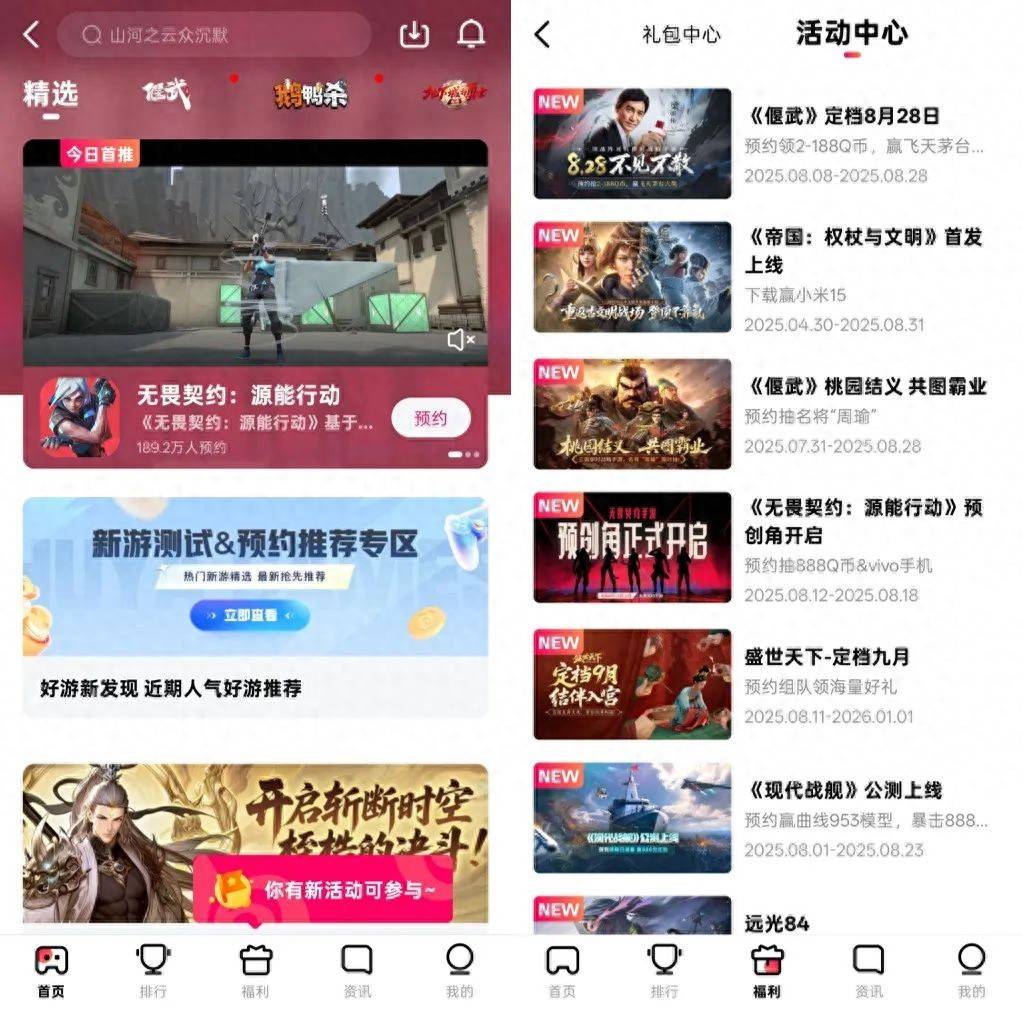Tap 预约 for 无畏契约:源能行动

(x=430, y=418)
